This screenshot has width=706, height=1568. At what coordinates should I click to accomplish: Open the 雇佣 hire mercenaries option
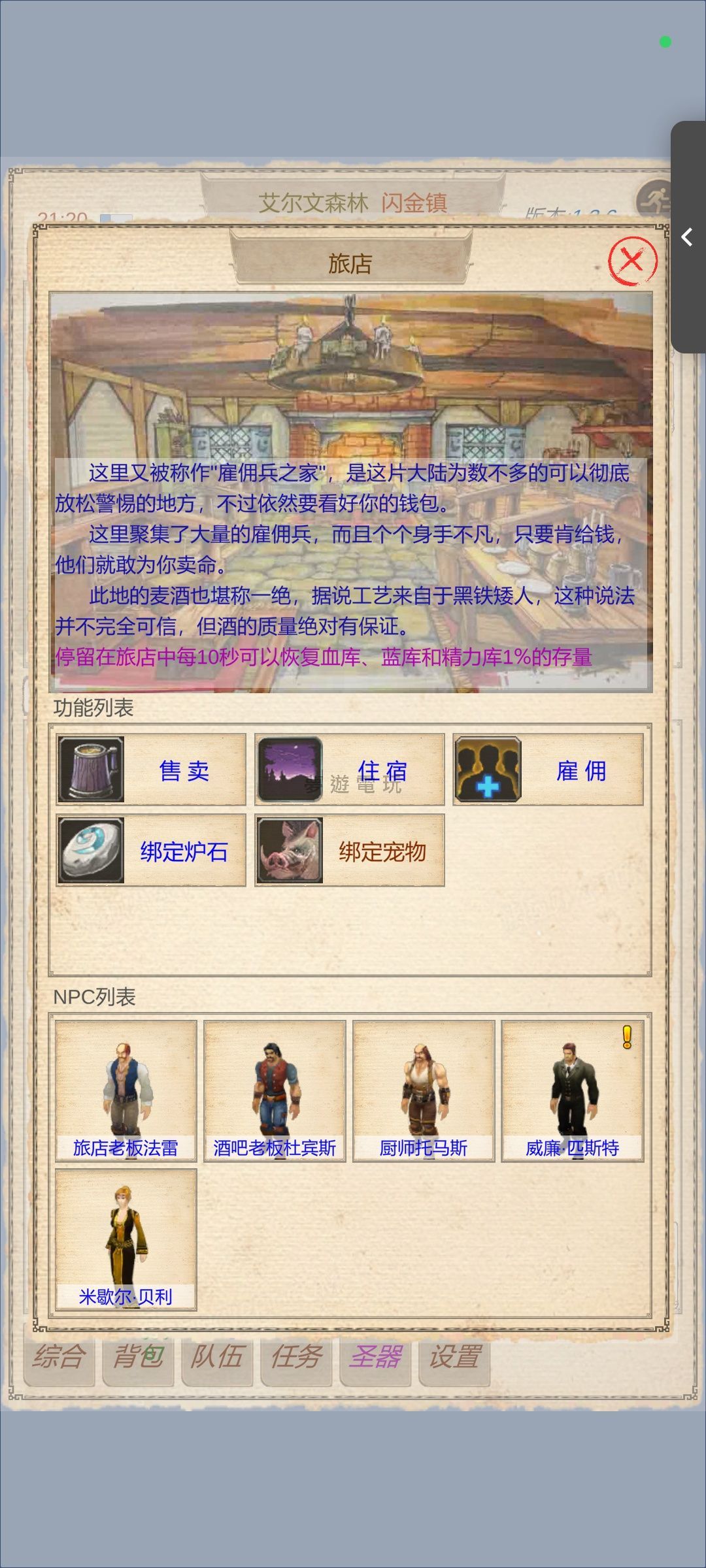548,770
